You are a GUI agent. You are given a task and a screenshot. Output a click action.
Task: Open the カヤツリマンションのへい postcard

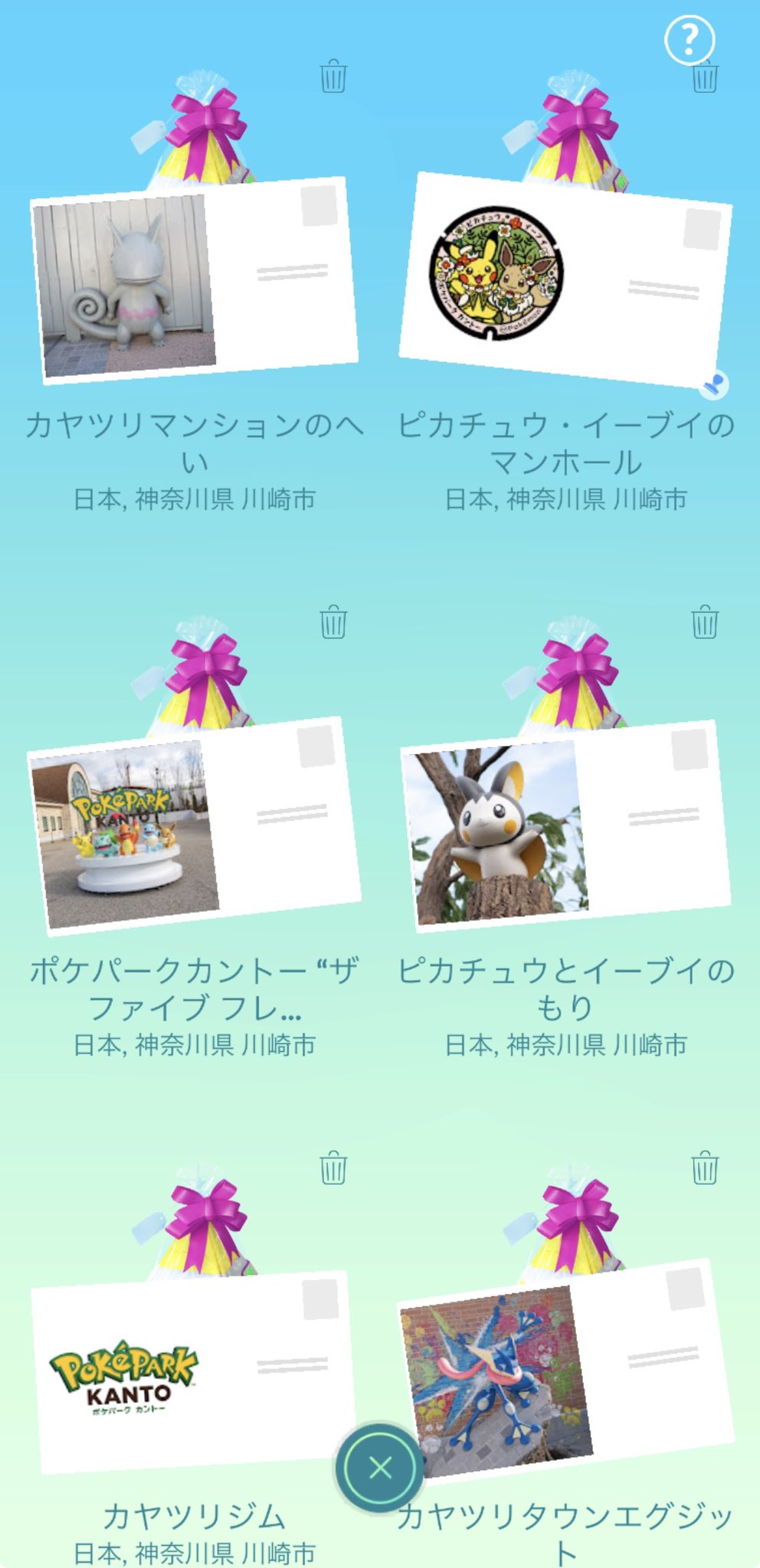(x=195, y=279)
